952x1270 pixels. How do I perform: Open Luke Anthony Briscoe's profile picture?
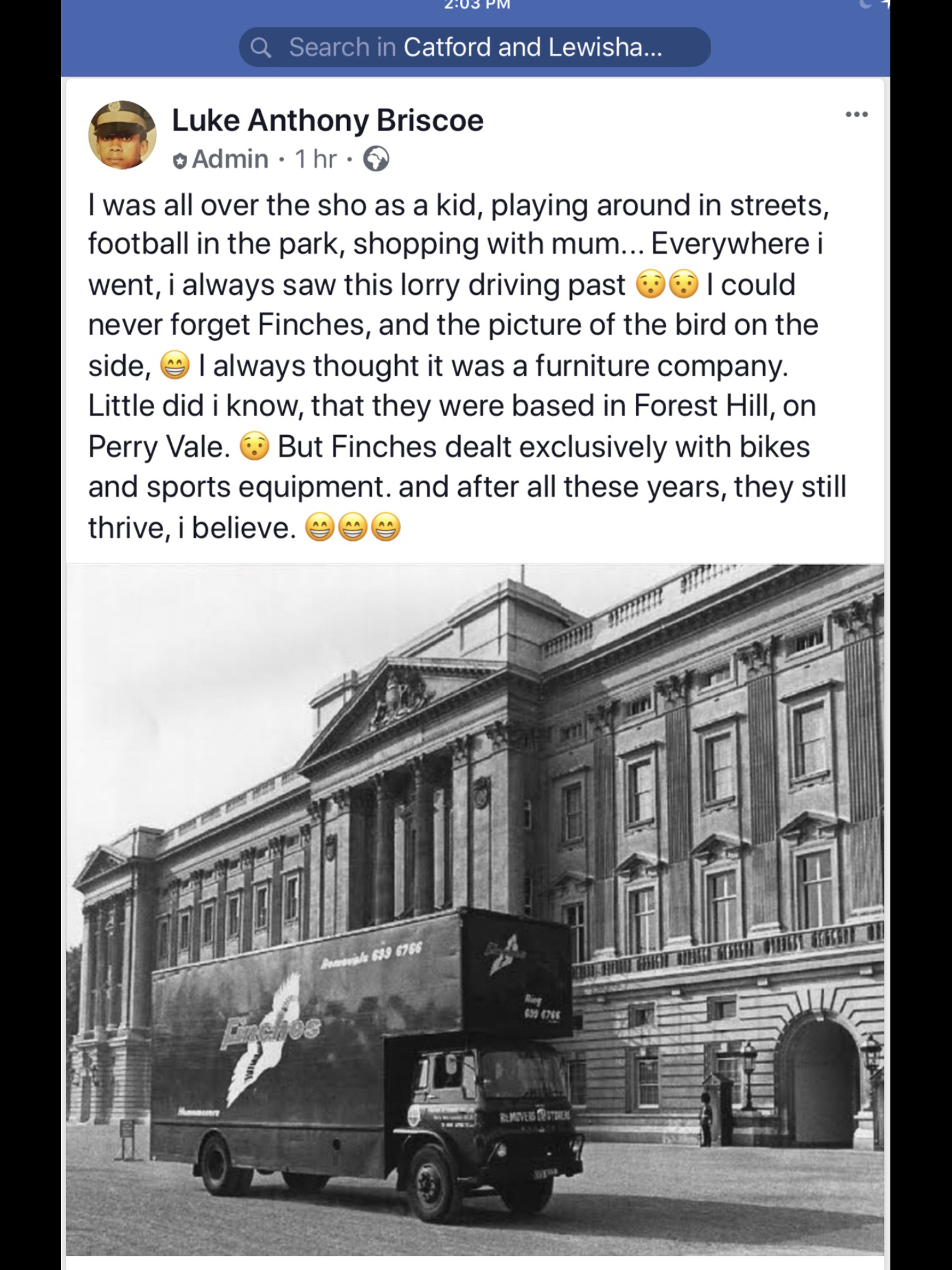tap(122, 135)
